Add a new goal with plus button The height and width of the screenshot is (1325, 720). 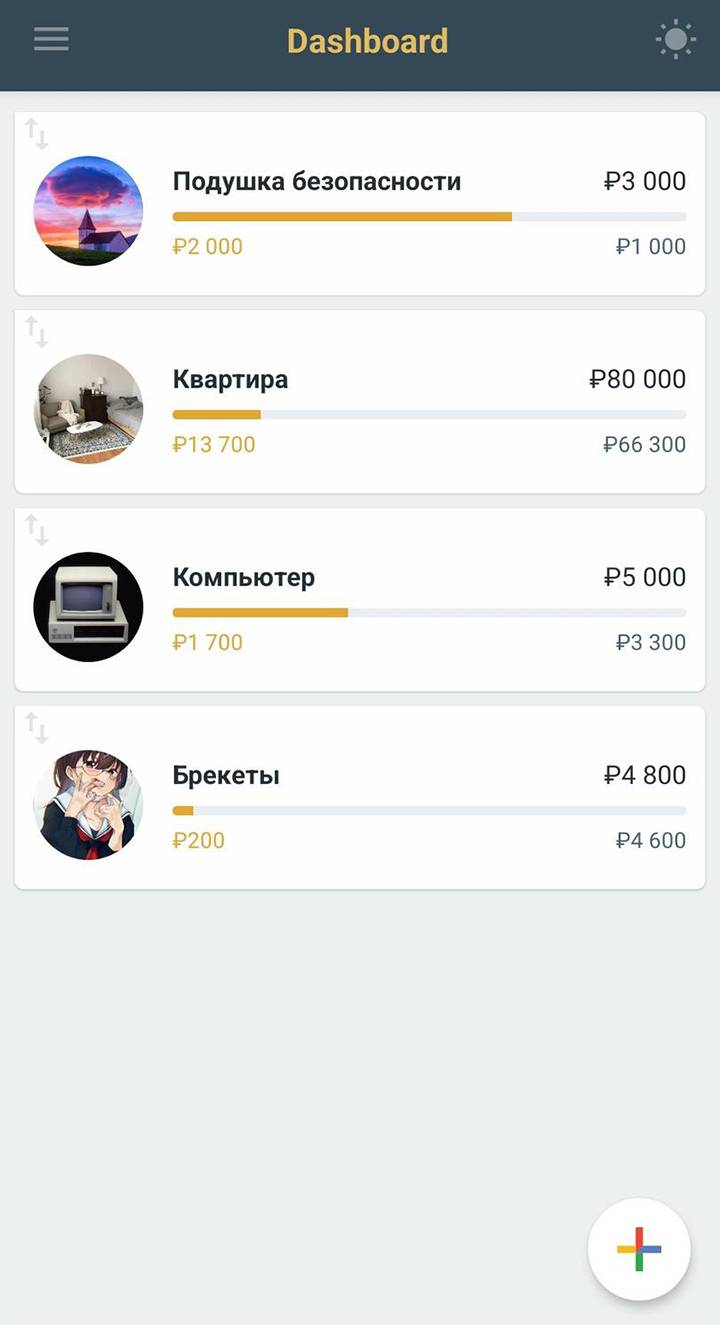(x=639, y=1249)
